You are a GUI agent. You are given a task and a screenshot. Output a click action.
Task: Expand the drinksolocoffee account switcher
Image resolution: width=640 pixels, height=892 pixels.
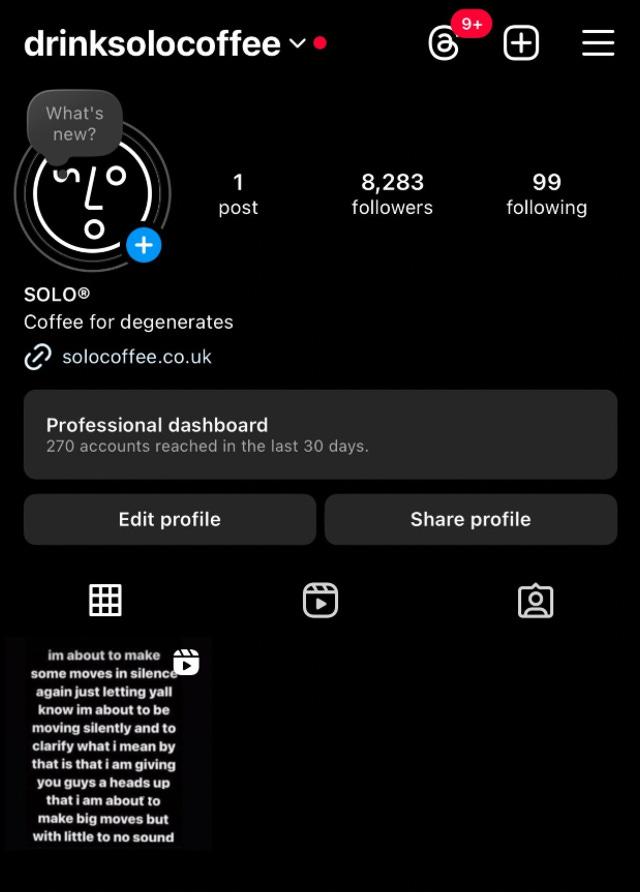[297, 43]
